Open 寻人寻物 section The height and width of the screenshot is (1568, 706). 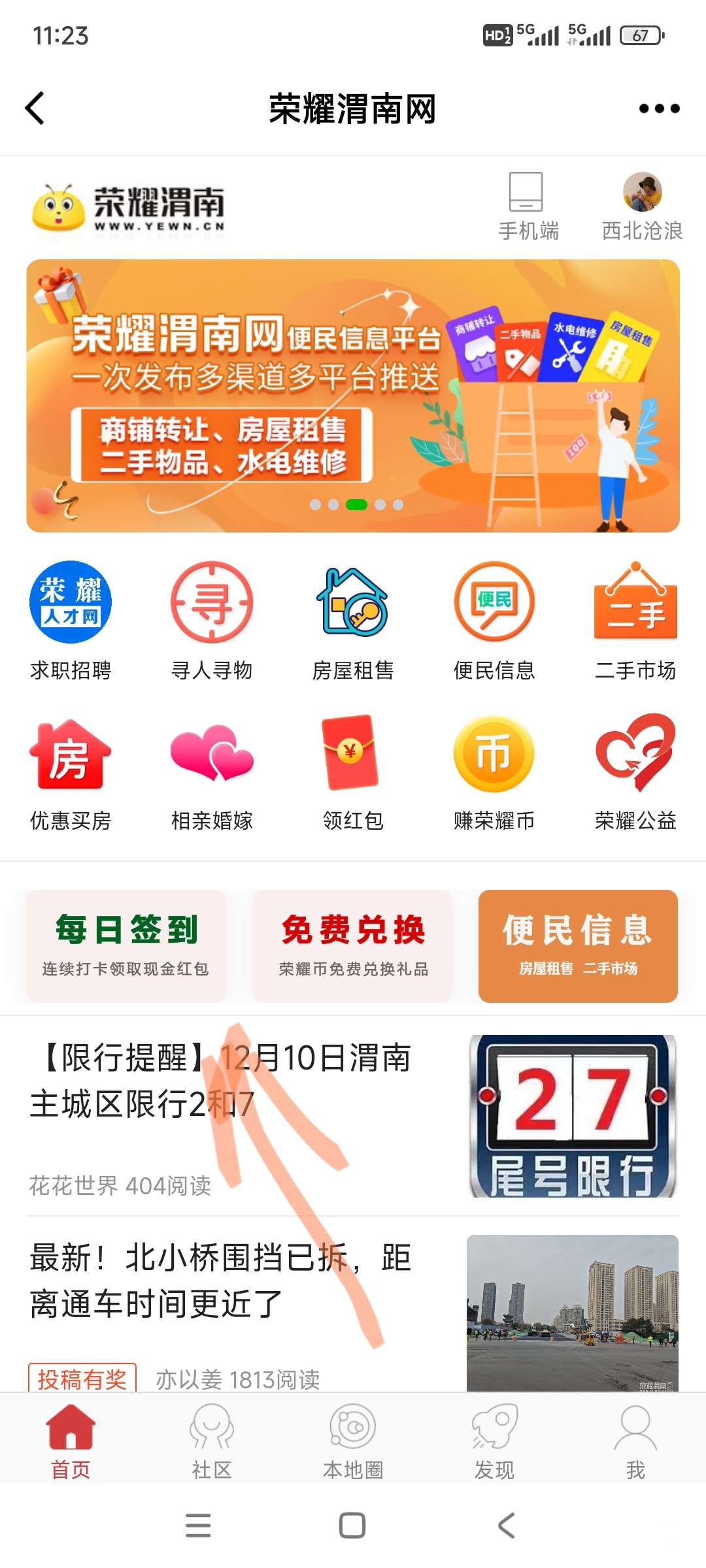[x=211, y=621]
